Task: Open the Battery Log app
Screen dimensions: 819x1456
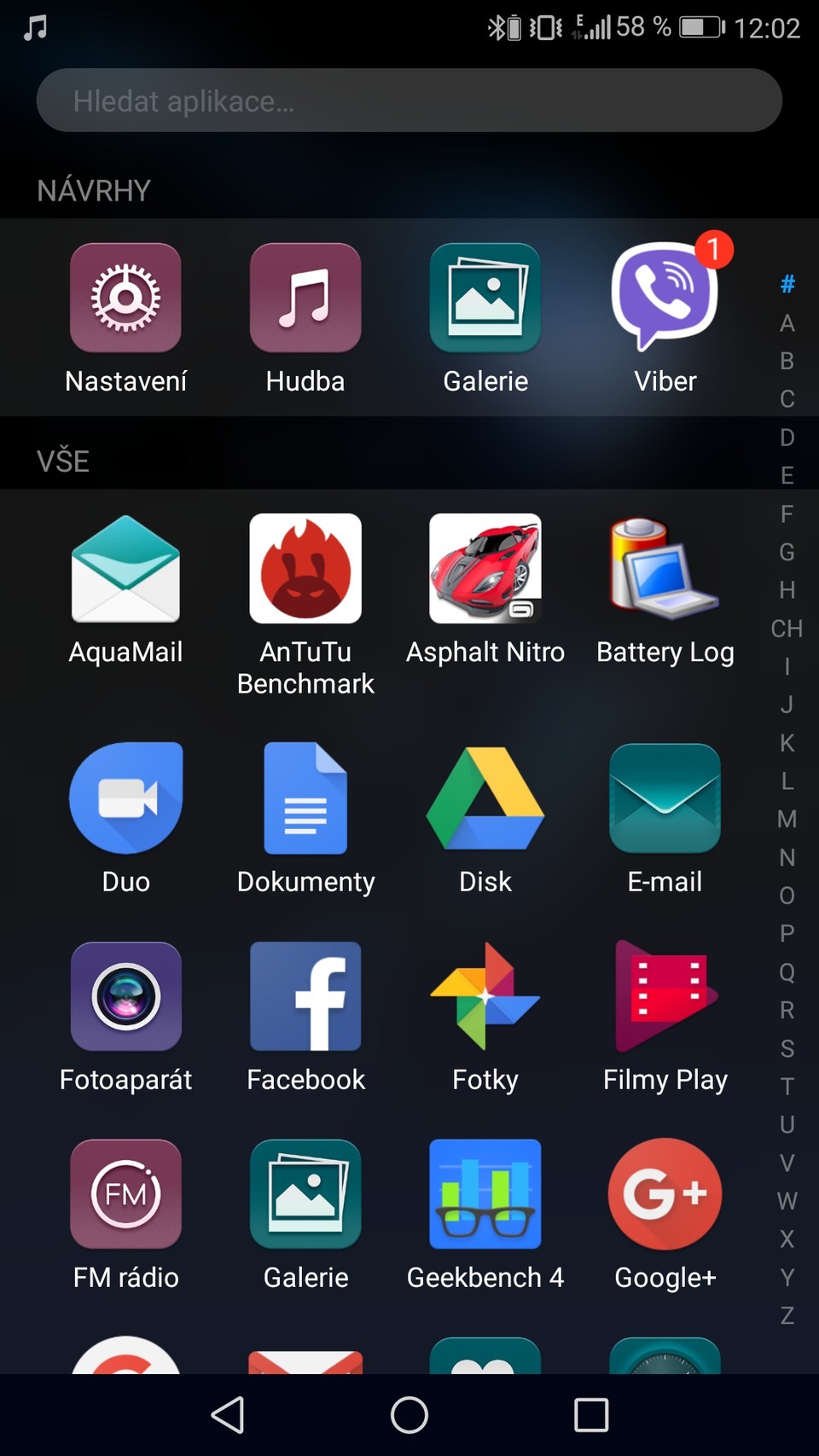Action: [x=665, y=569]
